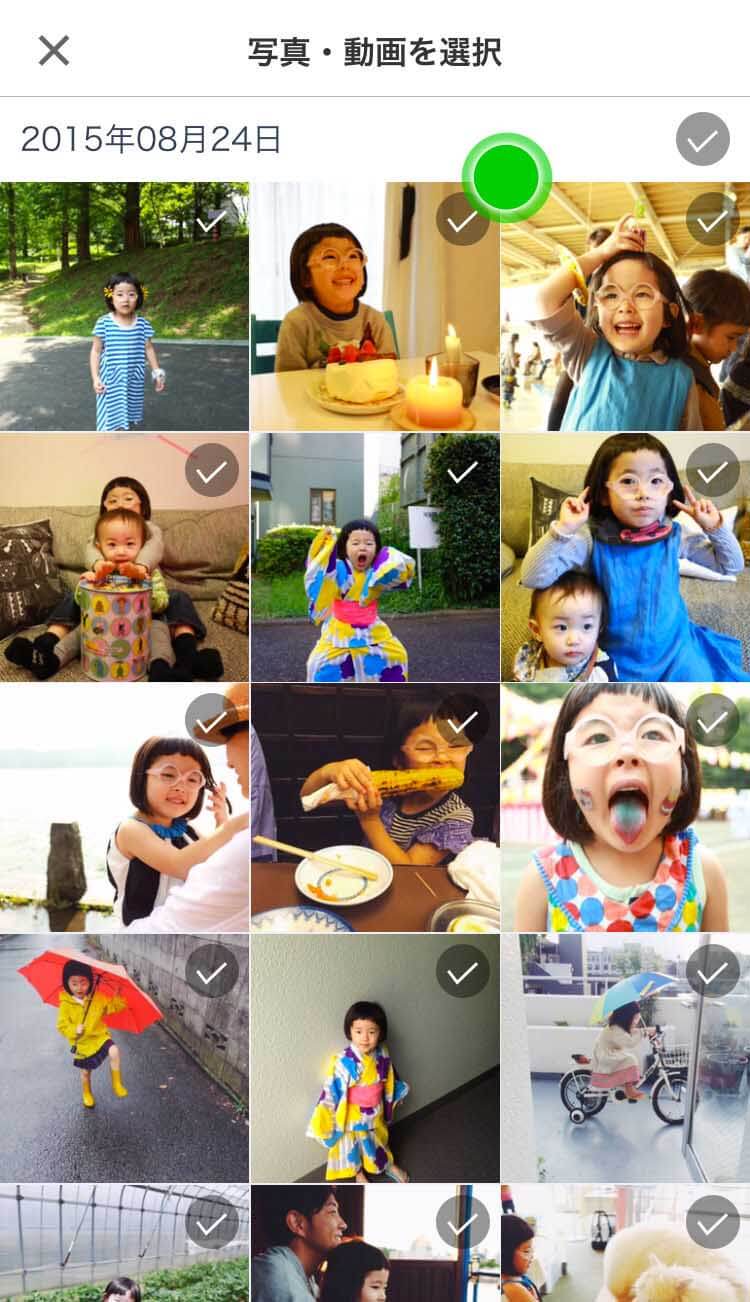Select the birthday cake with candles photo
The image size is (750, 1302).
point(375,306)
